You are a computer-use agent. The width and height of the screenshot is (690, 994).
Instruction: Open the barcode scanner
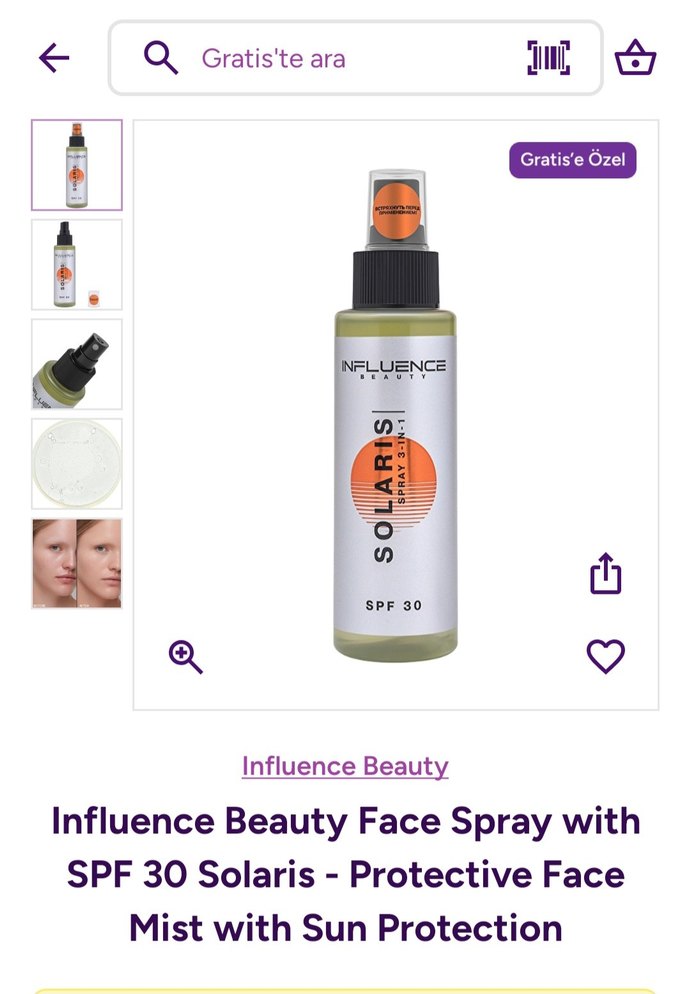pos(548,58)
